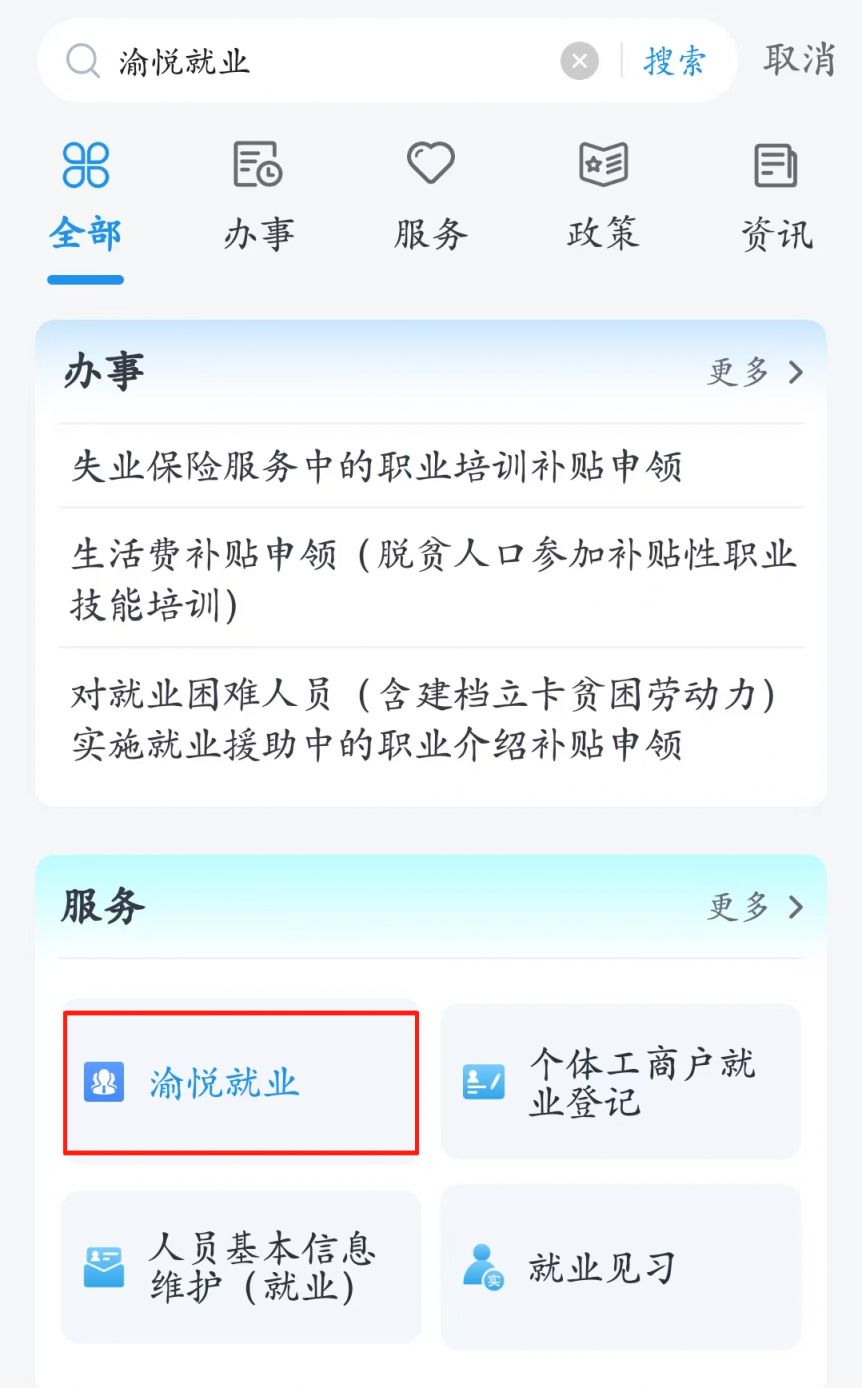Open 对就业困难人员 职业介绍补贴申领 result

pos(431,720)
